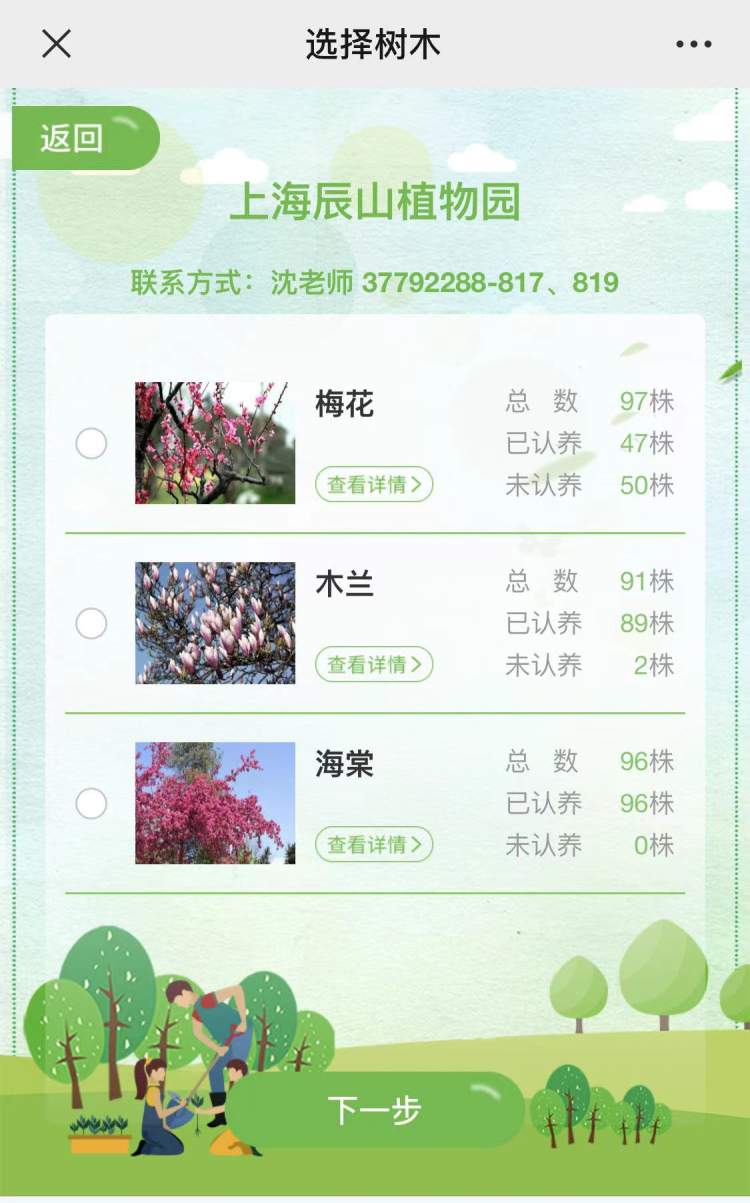Select the 梅花 radio button
The image size is (750, 1203).
coord(91,443)
